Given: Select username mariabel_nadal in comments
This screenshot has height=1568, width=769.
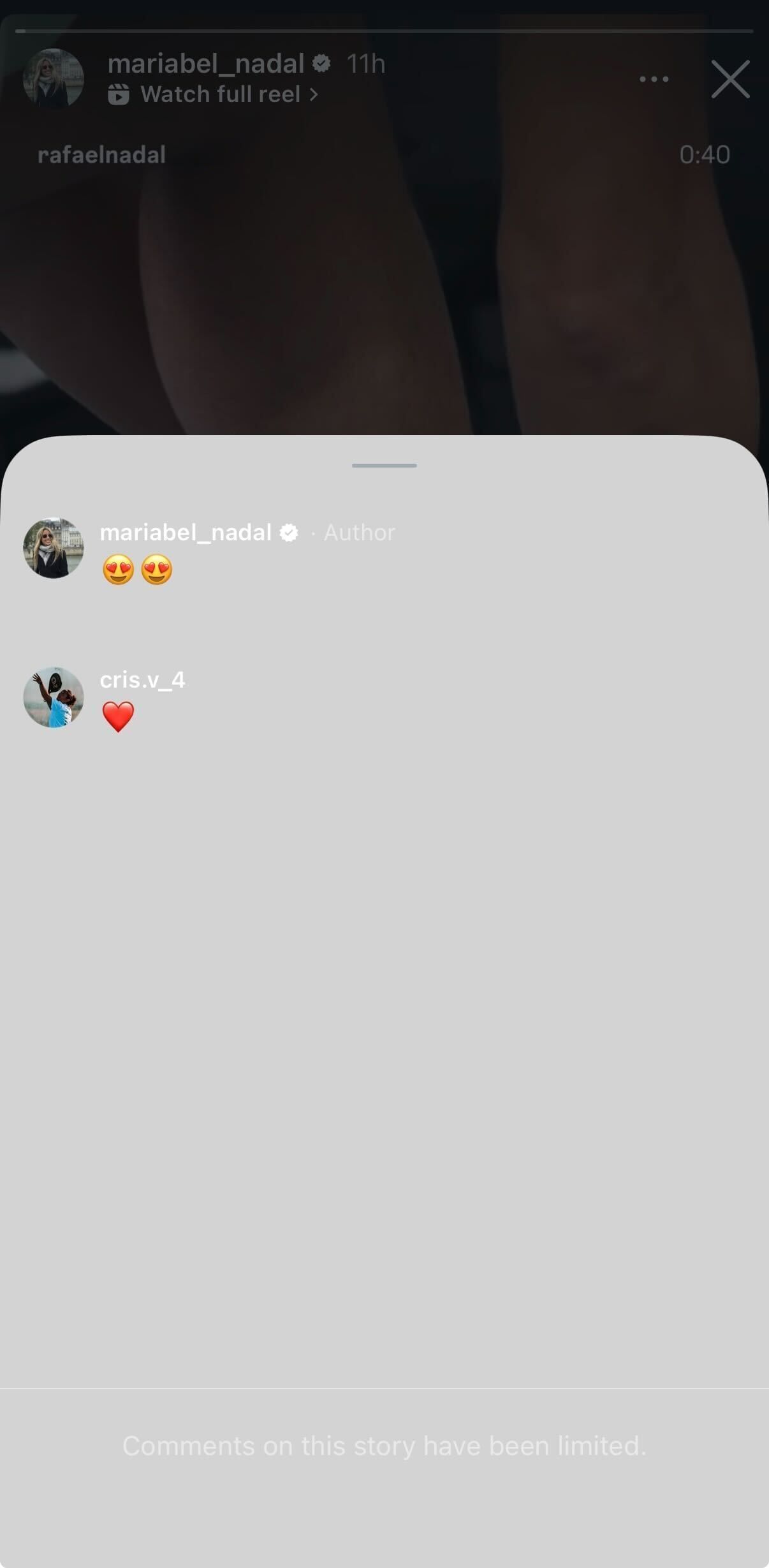Looking at the screenshot, I should [188, 532].
